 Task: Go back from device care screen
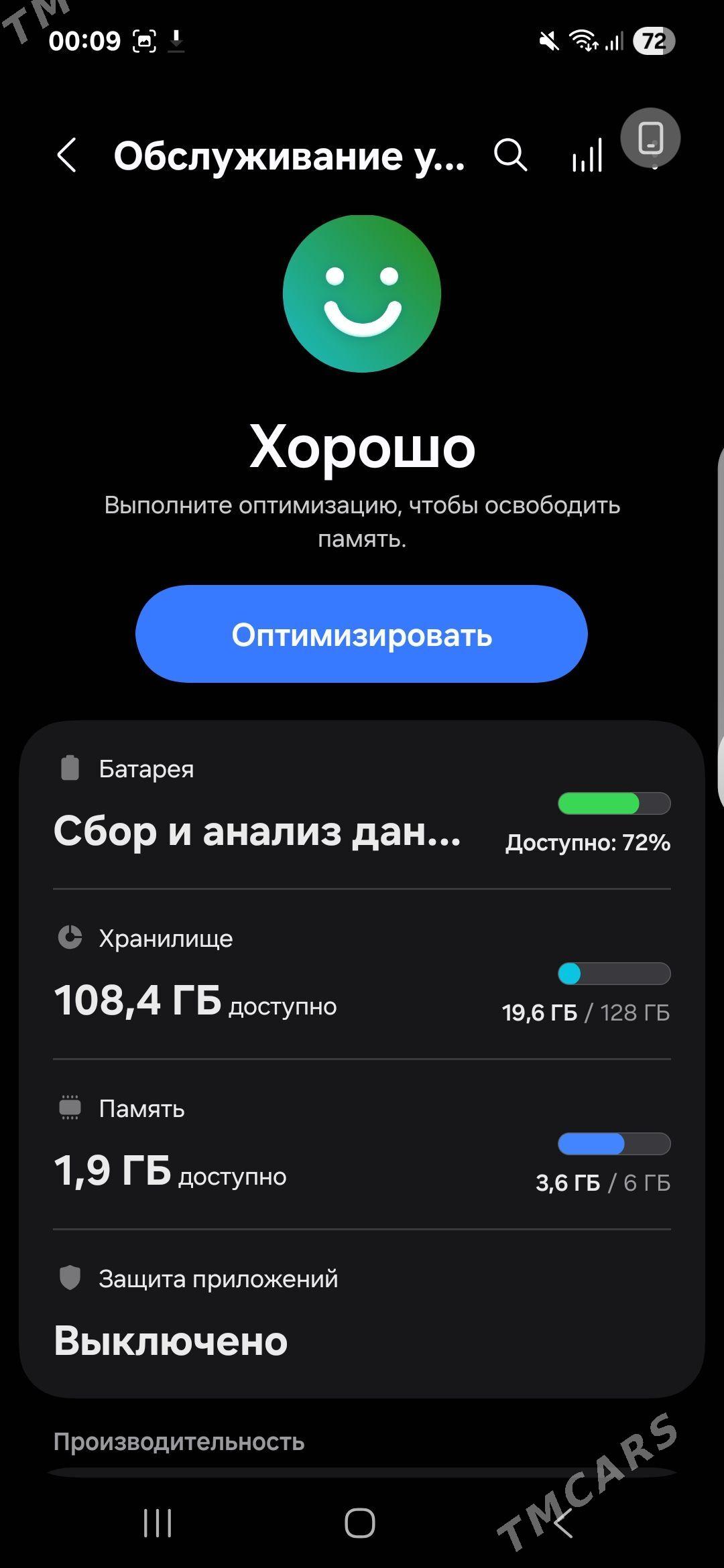67,155
